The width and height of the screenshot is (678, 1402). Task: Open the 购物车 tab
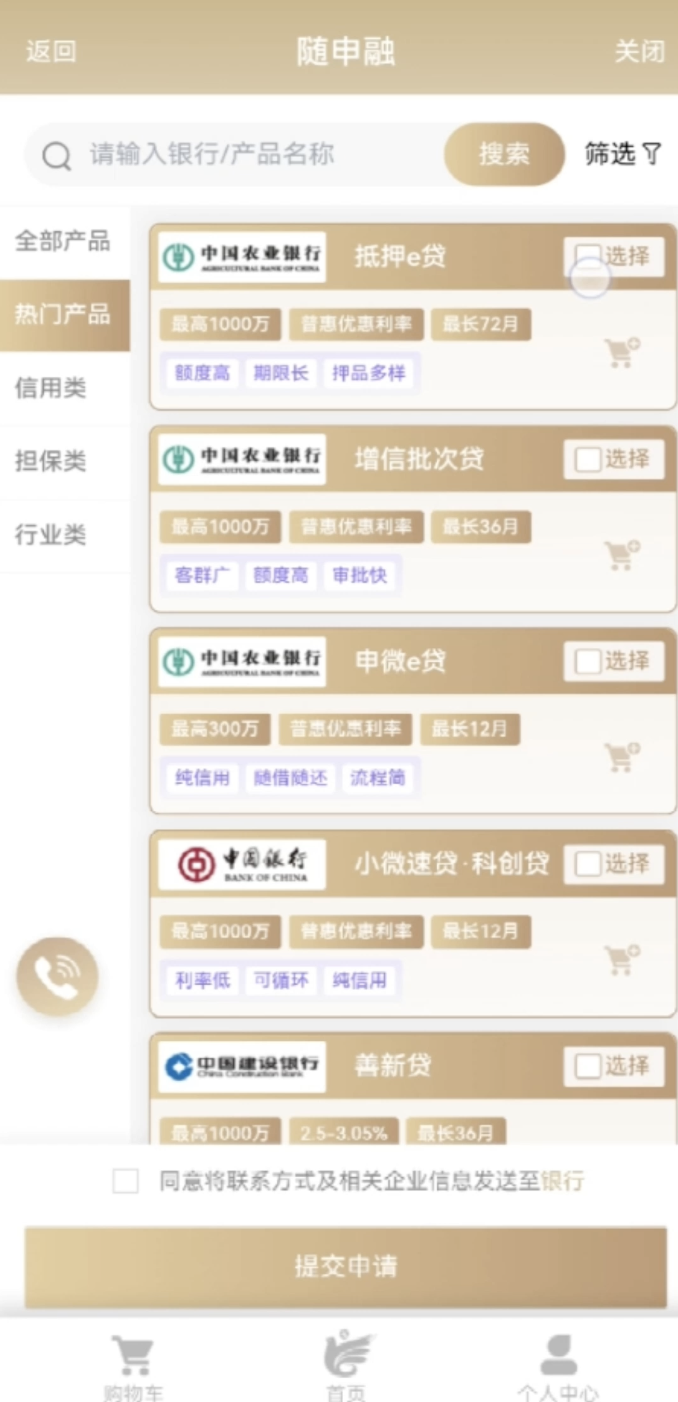[133, 1365]
